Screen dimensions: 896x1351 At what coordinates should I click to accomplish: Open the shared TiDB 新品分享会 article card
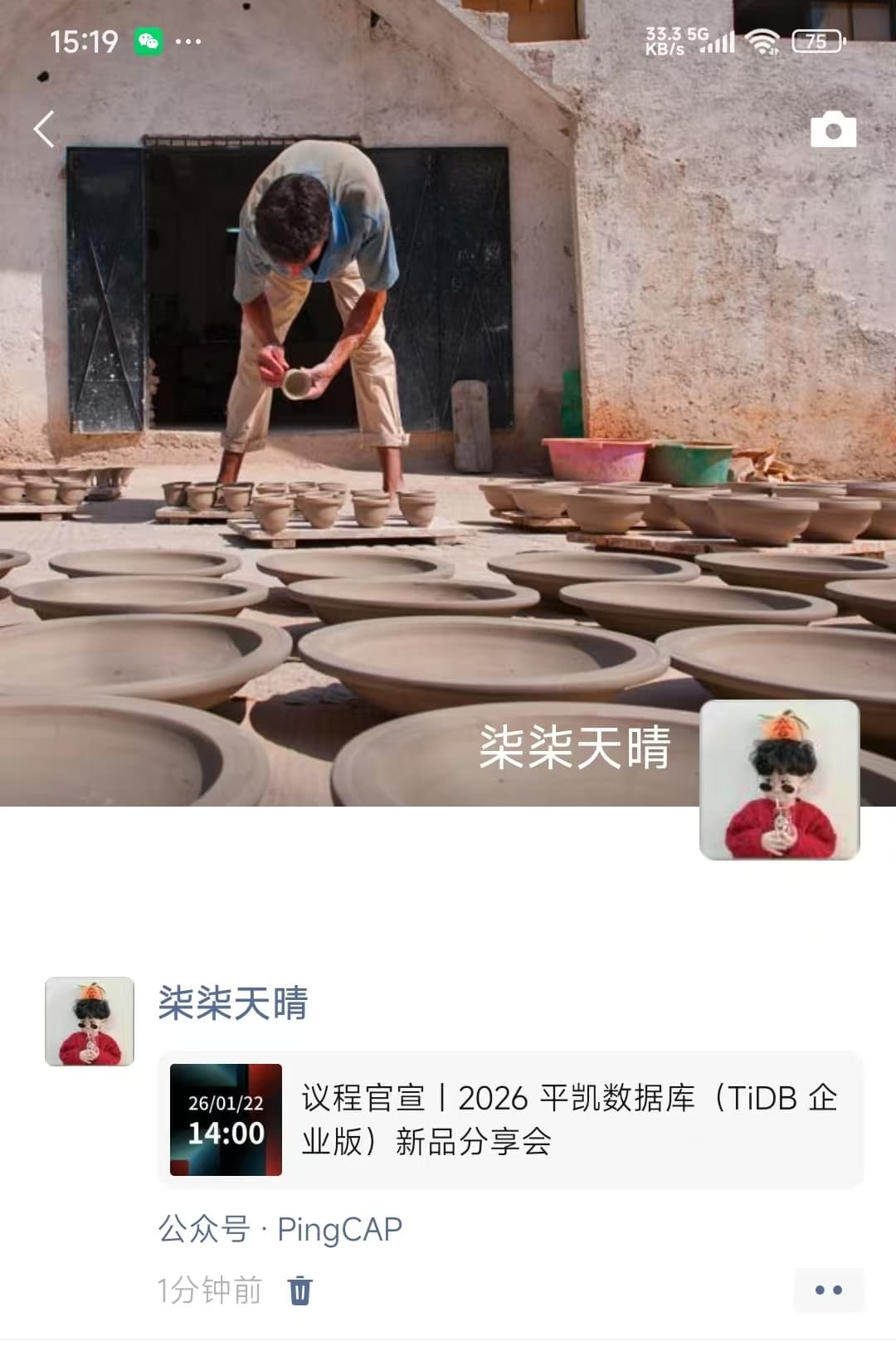coord(510,1119)
